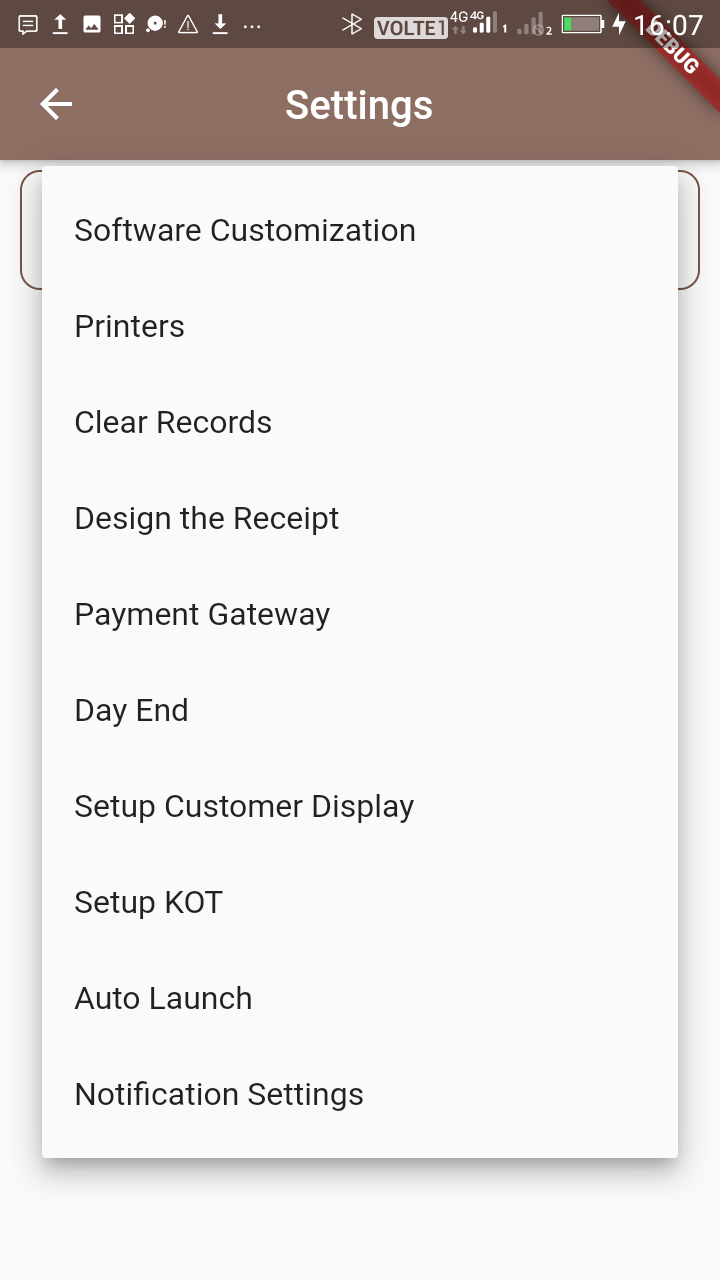This screenshot has height=1280, width=720.
Task: Tap the Bluetooth status icon
Action: pos(353,24)
